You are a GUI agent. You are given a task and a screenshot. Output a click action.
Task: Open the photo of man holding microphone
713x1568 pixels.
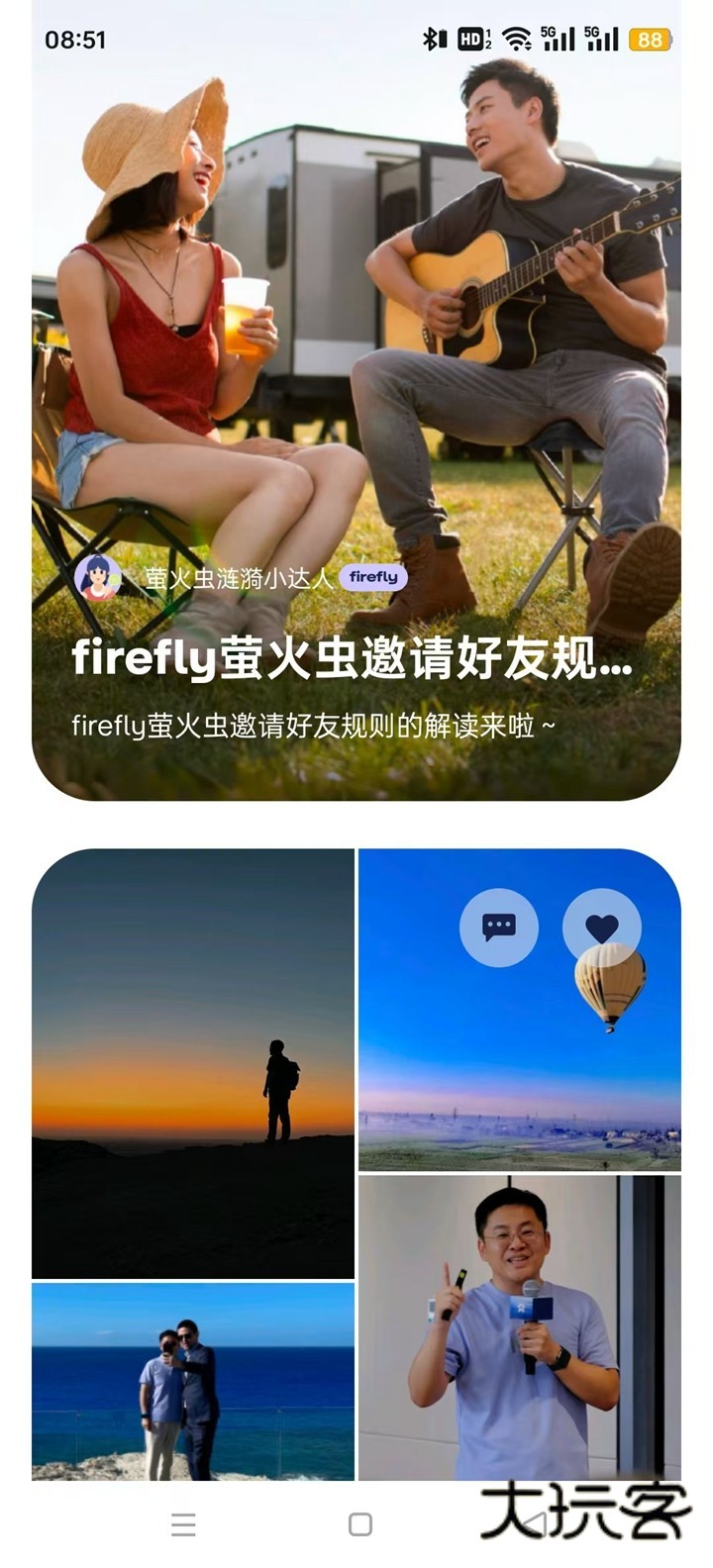click(x=519, y=1326)
